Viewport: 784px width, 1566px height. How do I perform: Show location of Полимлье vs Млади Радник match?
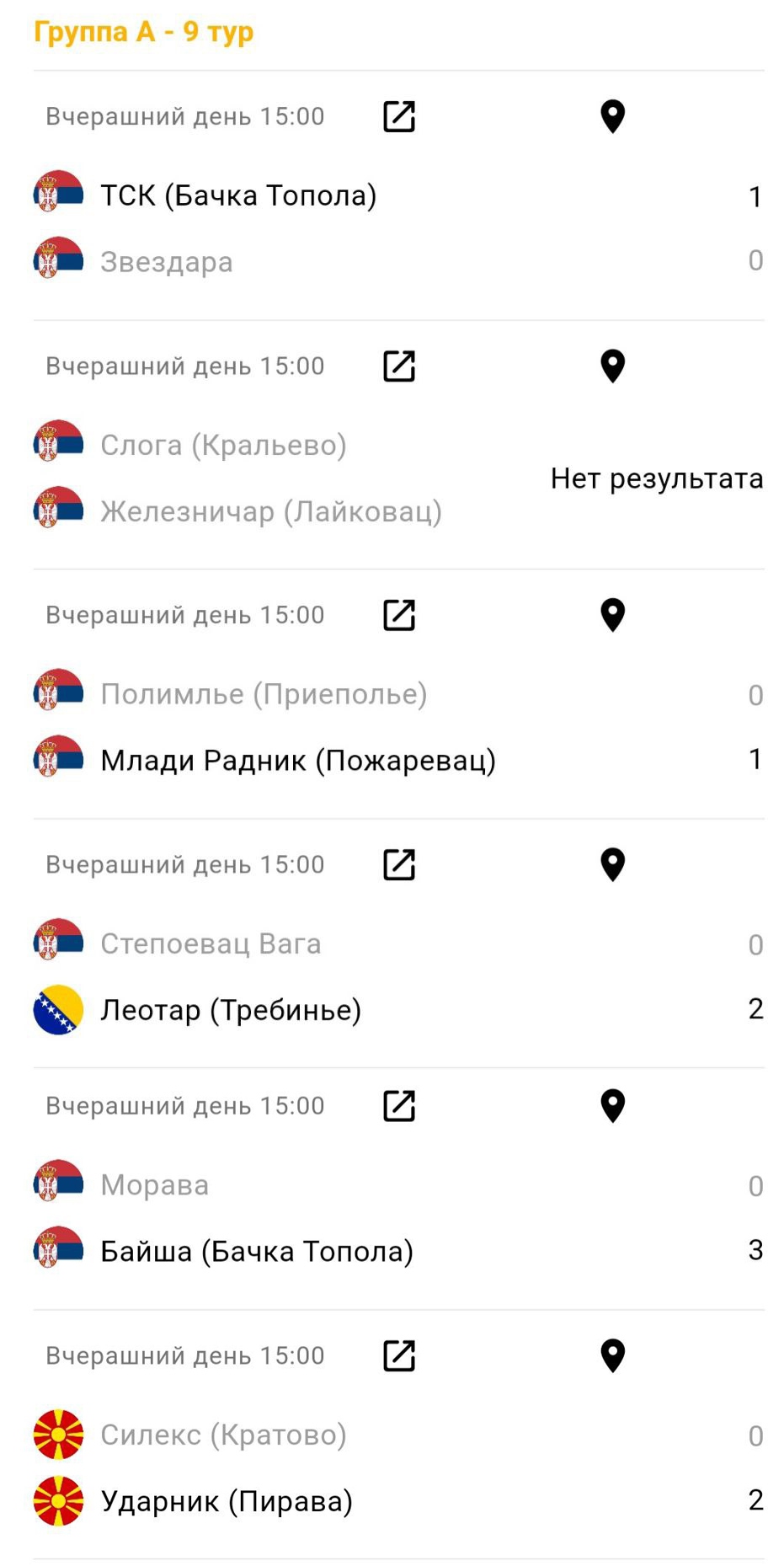(x=612, y=615)
